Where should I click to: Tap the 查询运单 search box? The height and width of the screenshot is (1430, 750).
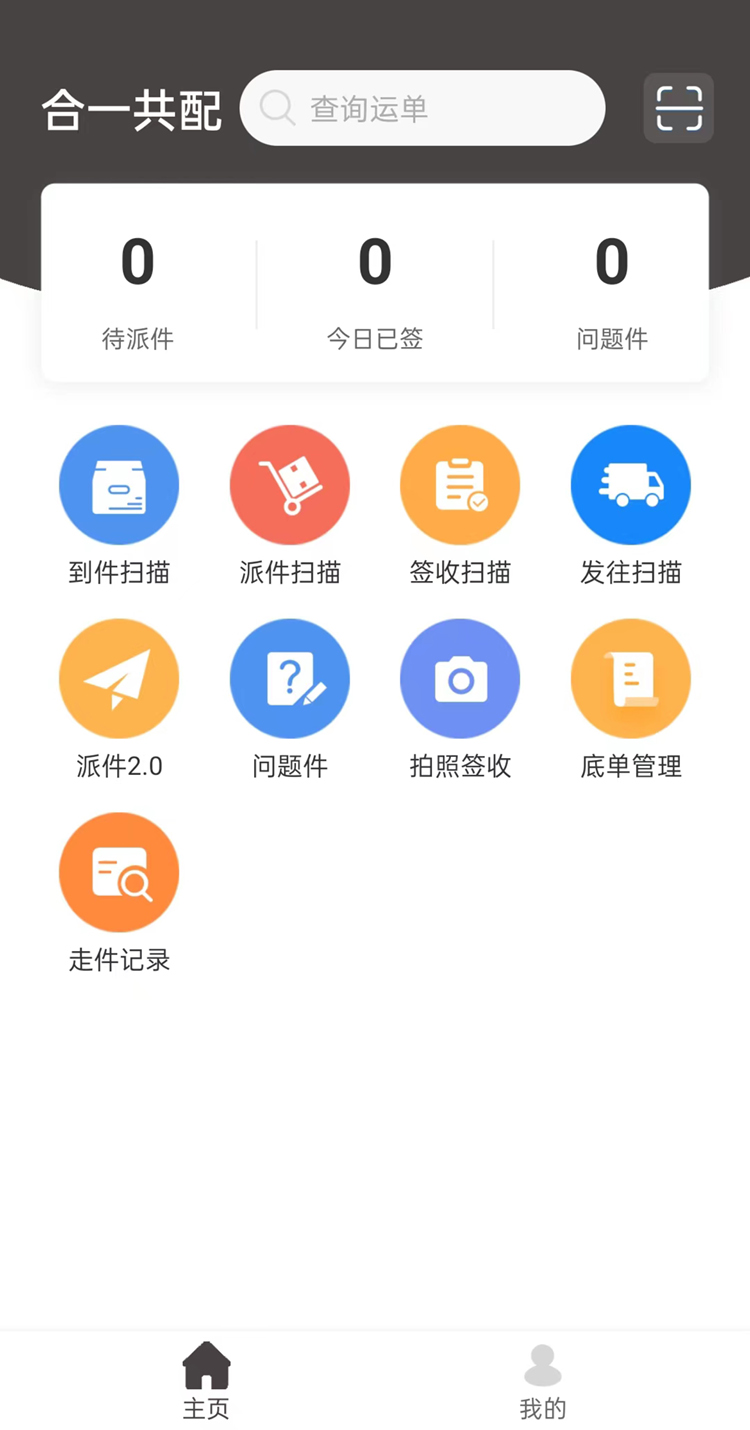pyautogui.click(x=422, y=108)
